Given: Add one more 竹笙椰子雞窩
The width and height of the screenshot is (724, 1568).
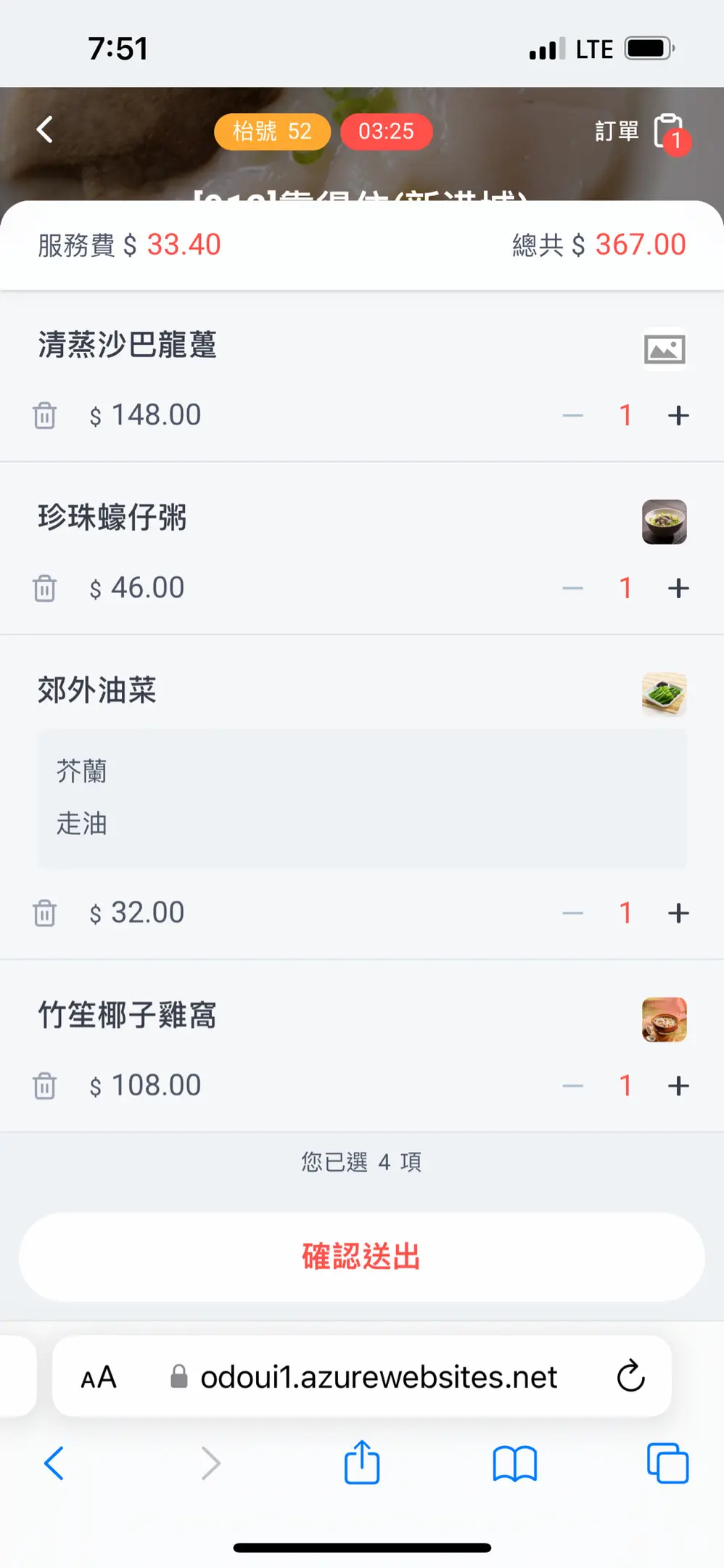Looking at the screenshot, I should (x=678, y=1085).
